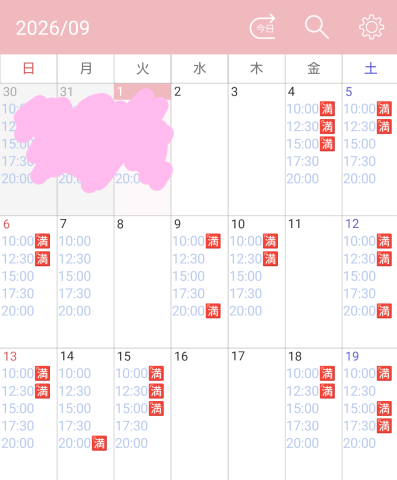397x480 pixels.
Task: Choose the 10th in the calendar
Action: (257, 282)
